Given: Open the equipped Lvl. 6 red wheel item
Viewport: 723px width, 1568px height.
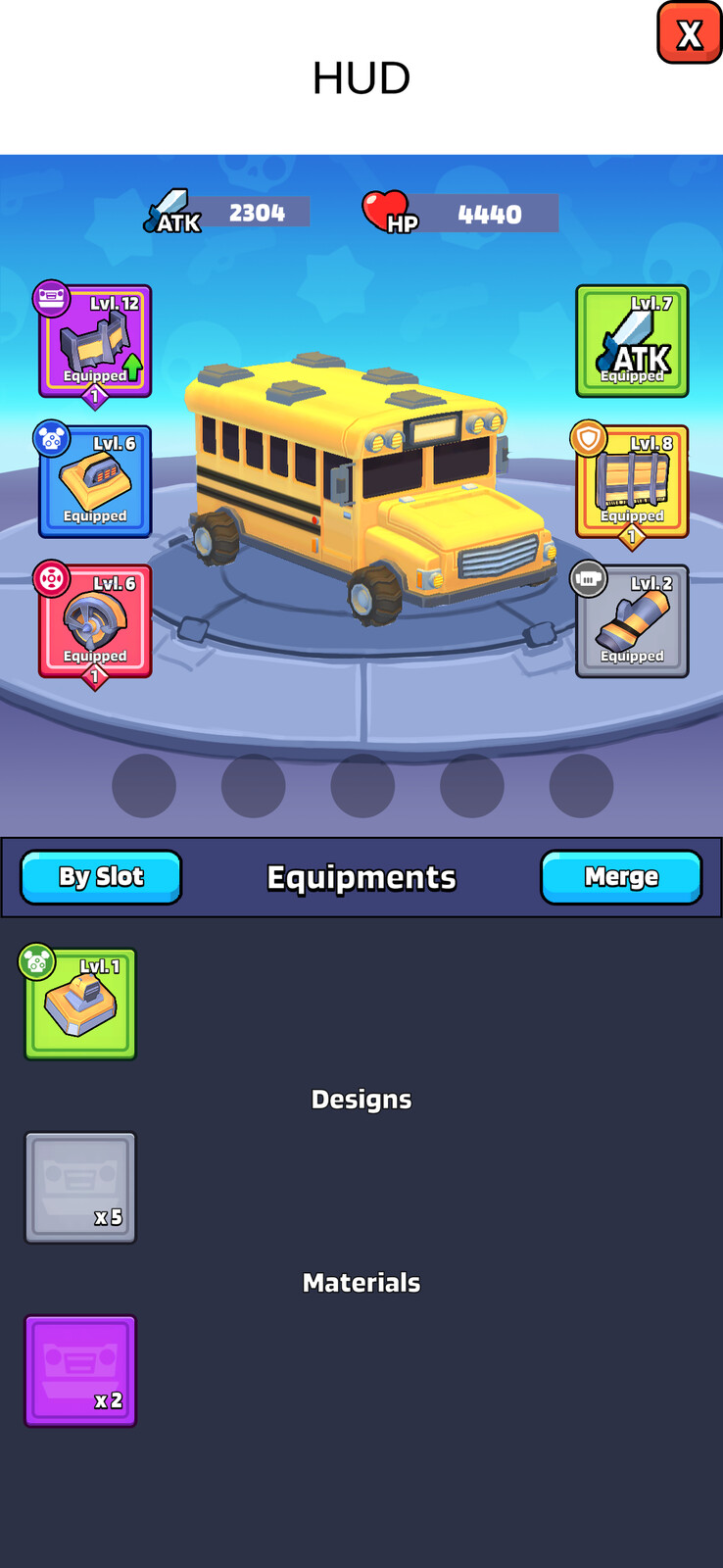Looking at the screenshot, I should point(95,621).
